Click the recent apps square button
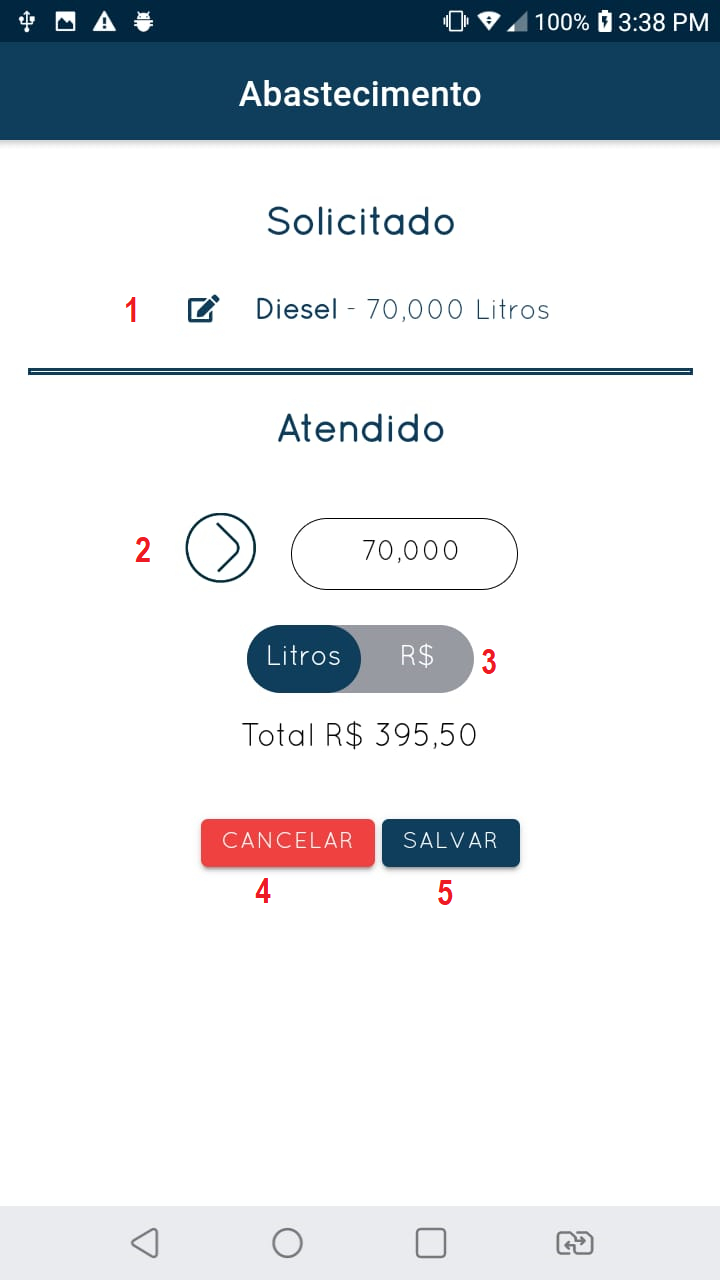The height and width of the screenshot is (1280, 720). 430,1243
